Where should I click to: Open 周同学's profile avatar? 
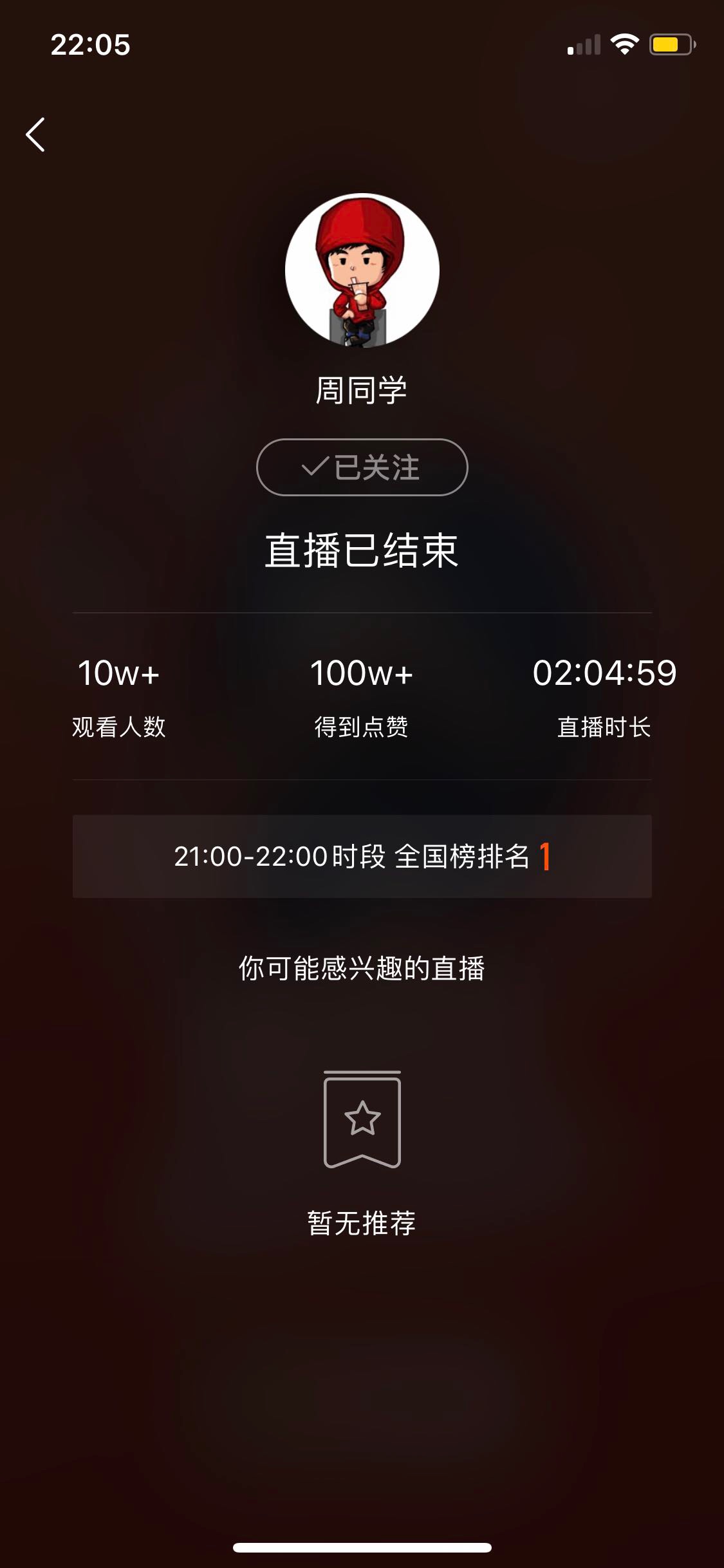(362, 270)
